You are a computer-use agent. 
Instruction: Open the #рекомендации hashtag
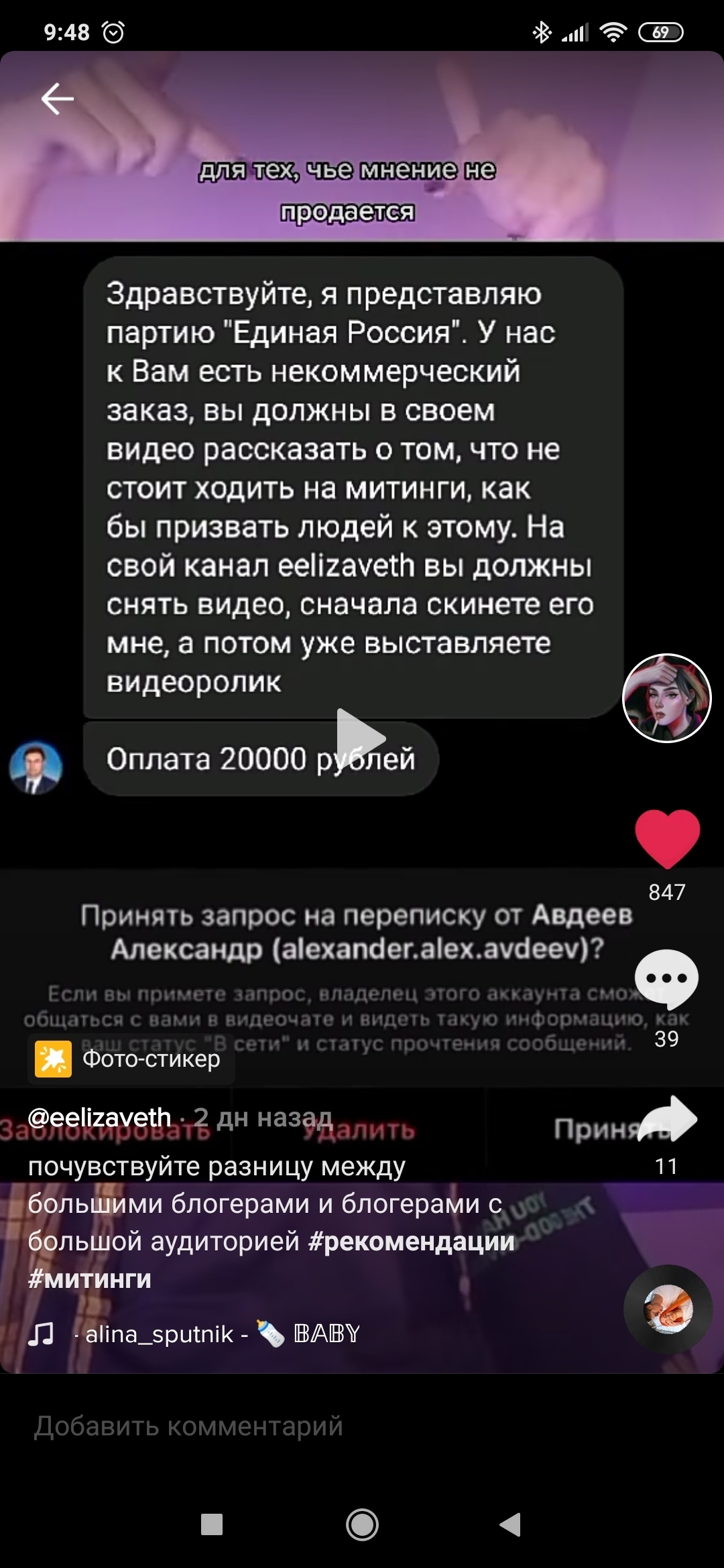tap(411, 1242)
